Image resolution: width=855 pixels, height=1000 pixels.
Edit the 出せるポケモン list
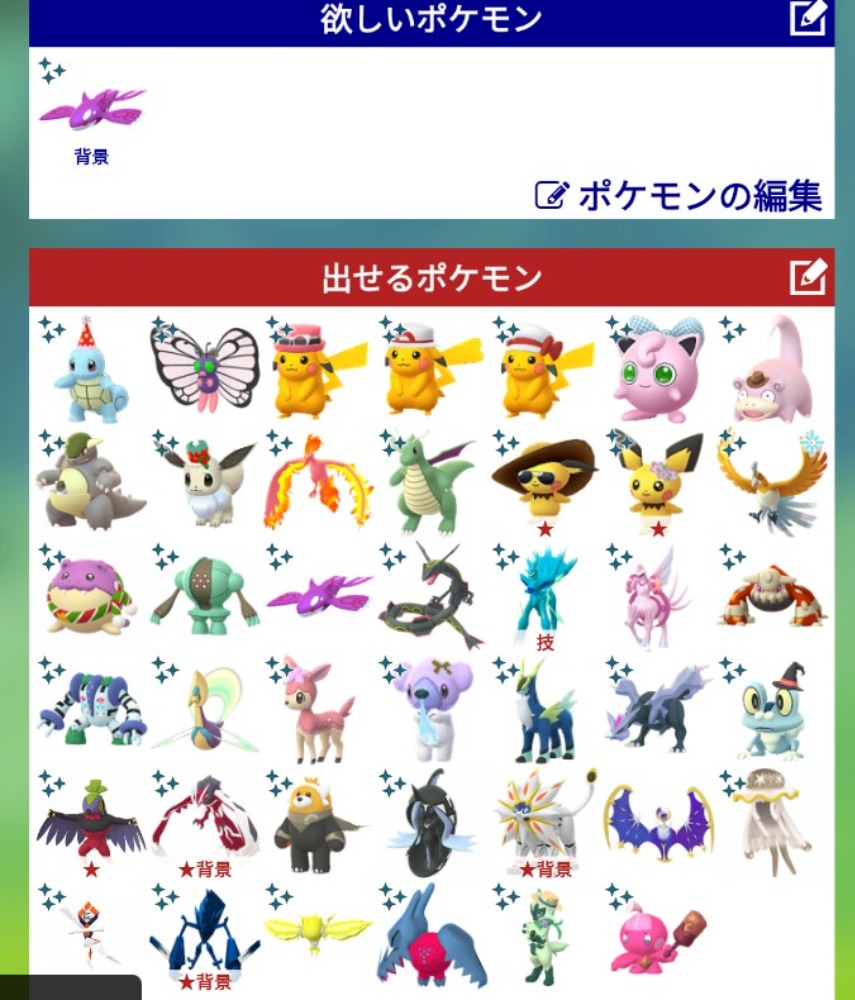pyautogui.click(x=807, y=277)
